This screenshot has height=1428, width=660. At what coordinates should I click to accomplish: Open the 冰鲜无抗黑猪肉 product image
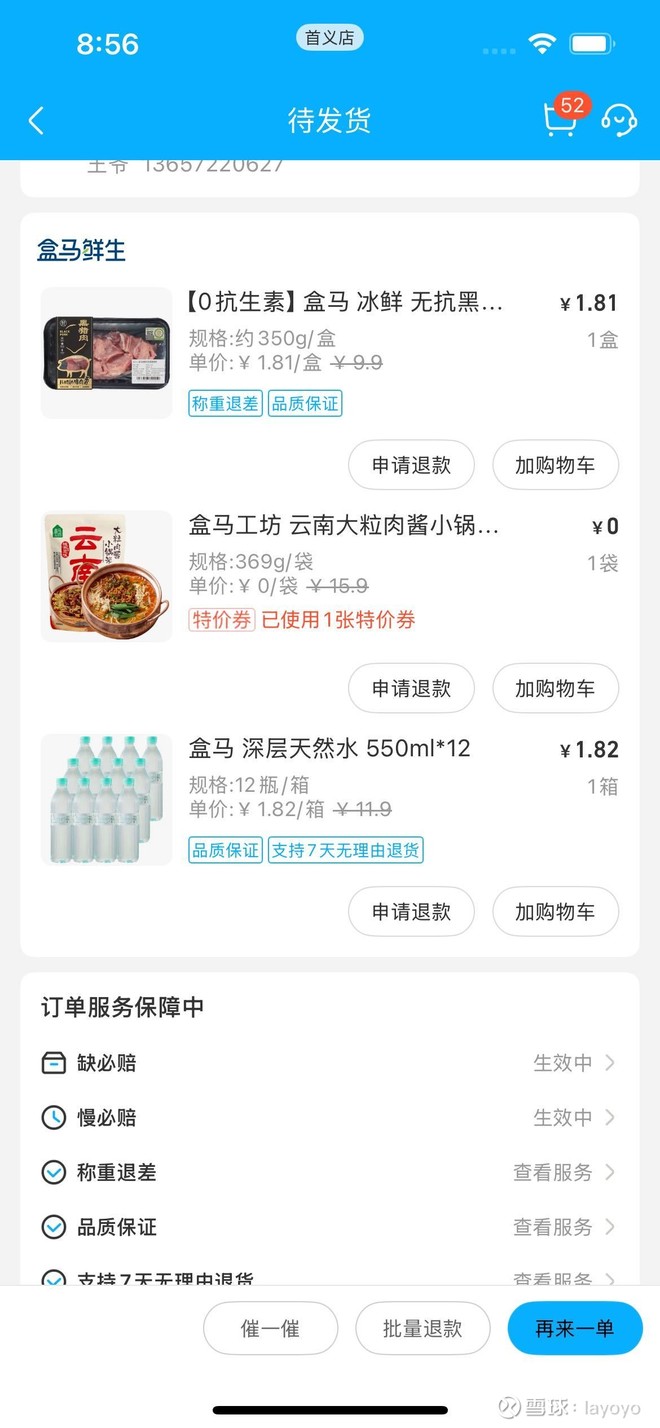coord(107,353)
